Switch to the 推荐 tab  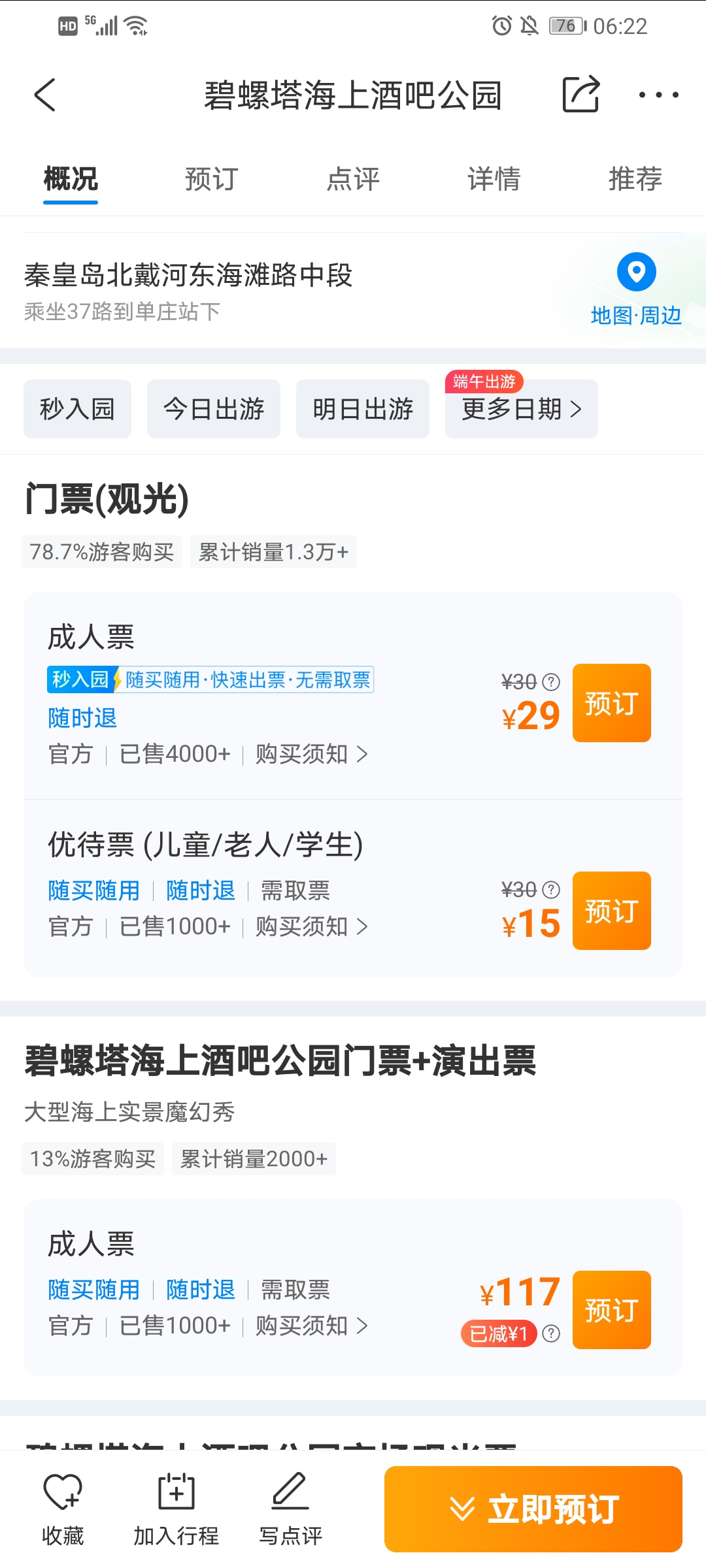point(635,179)
